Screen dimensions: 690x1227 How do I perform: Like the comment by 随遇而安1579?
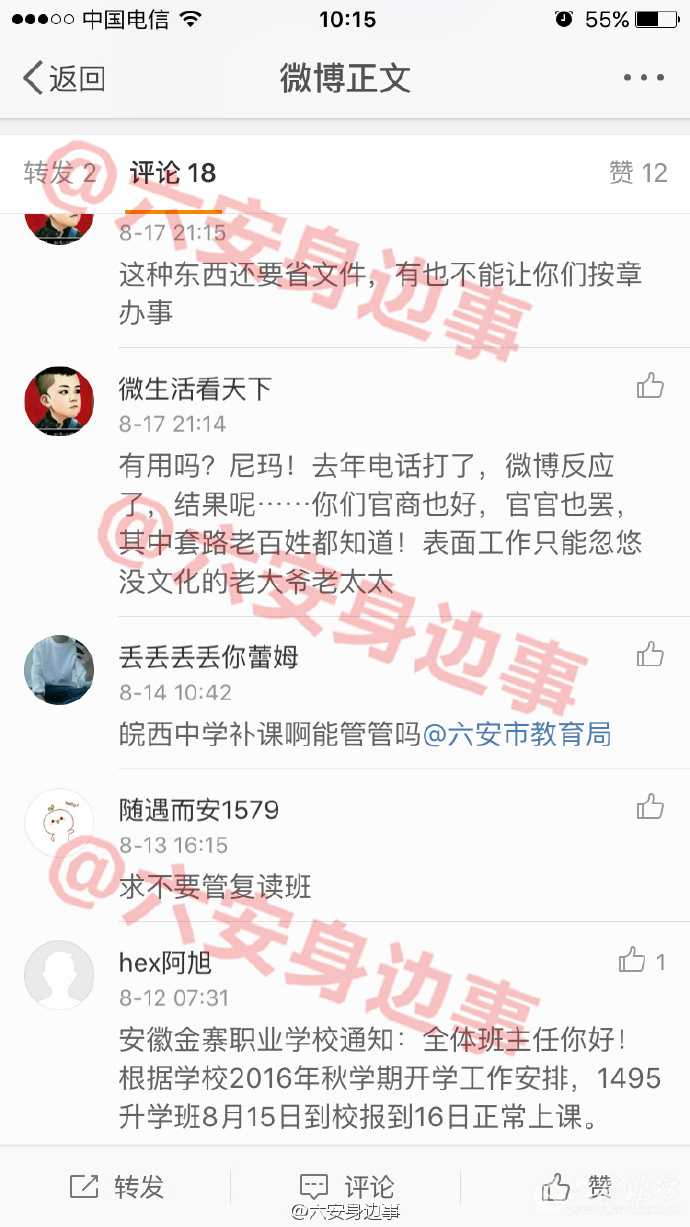click(x=650, y=807)
